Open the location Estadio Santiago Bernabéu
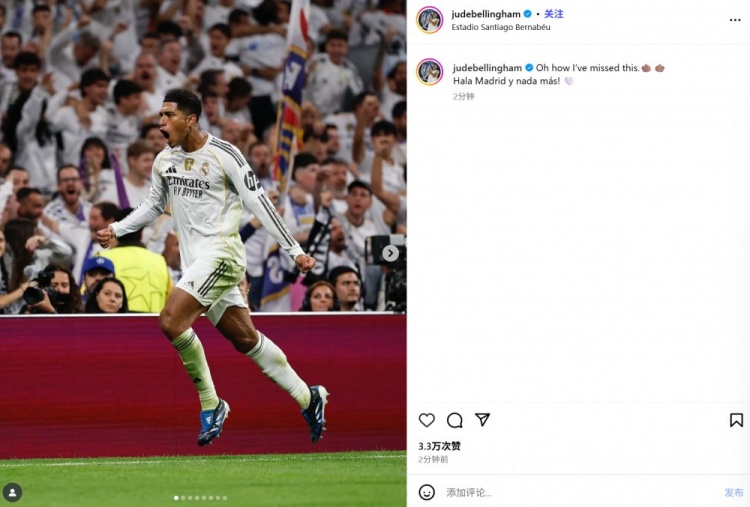Screen dimensions: 750x507 point(500,27)
